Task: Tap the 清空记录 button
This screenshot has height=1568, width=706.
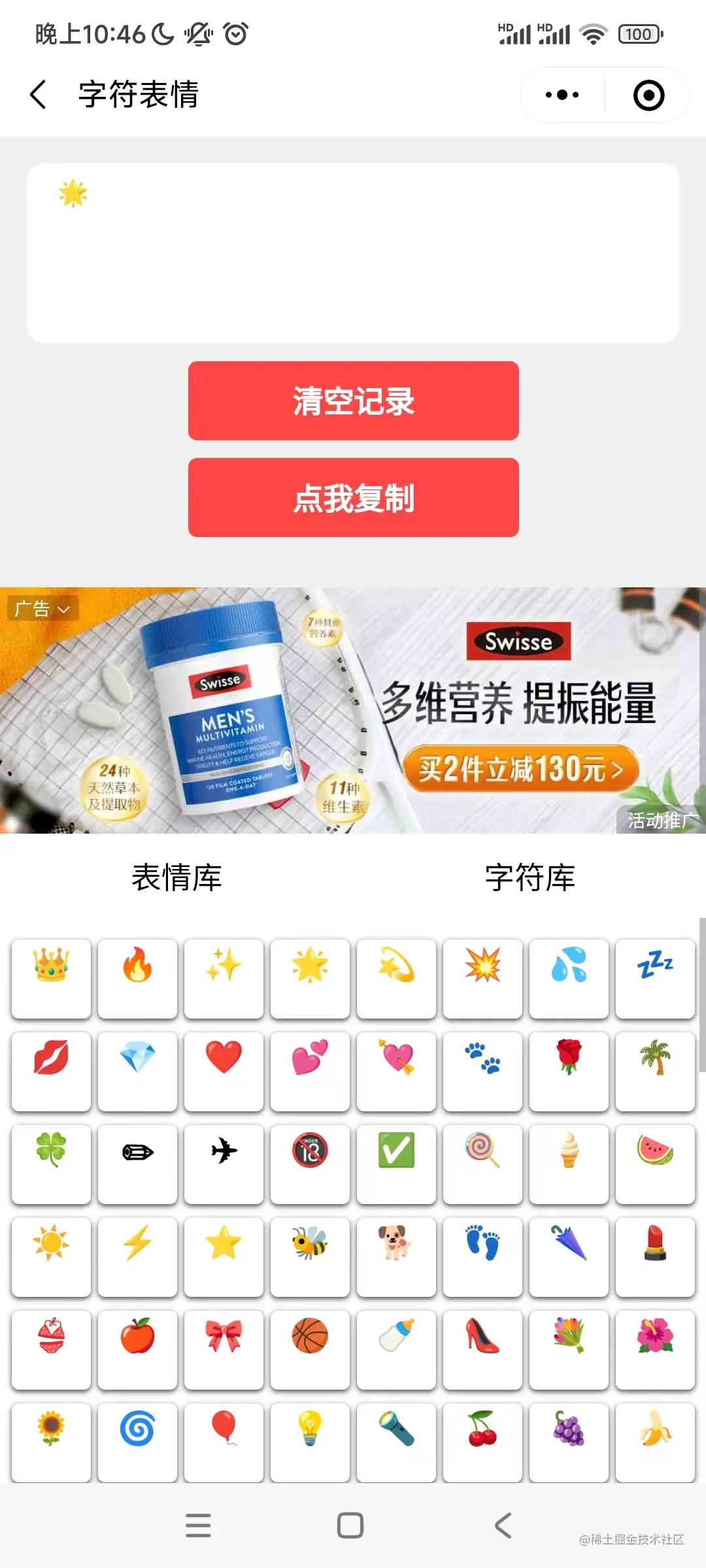Action: 353,401
